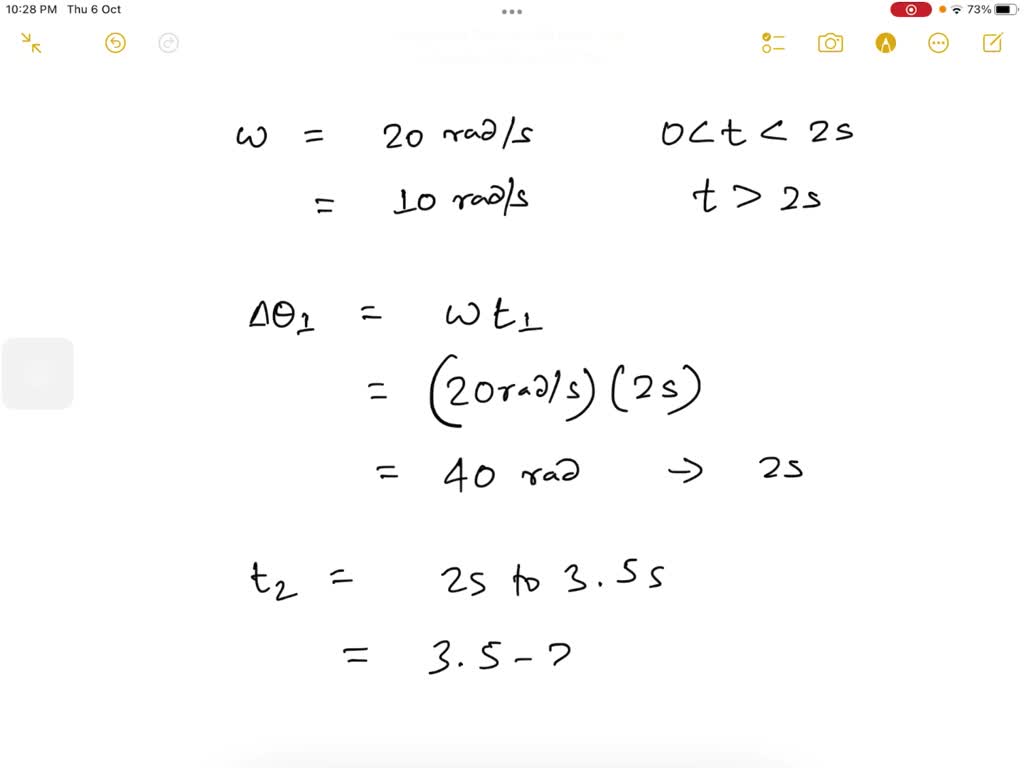Viewport: 1024px width, 768px height.
Task: Redo the undone stroke
Action: click(169, 43)
